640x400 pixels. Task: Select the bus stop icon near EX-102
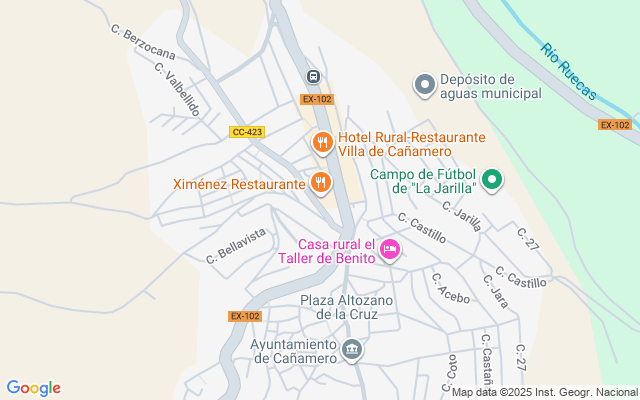[x=313, y=77]
